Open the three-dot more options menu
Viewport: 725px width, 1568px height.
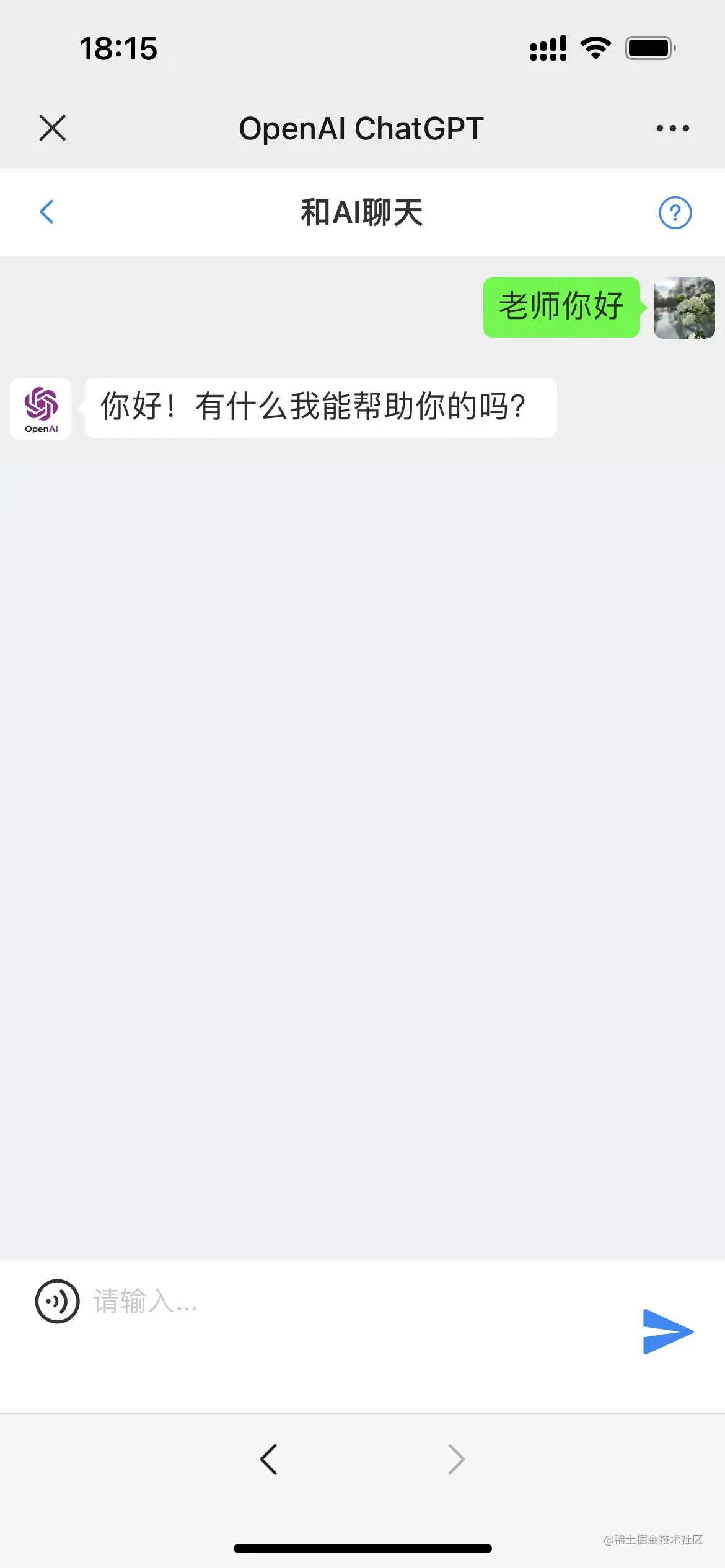[x=672, y=128]
